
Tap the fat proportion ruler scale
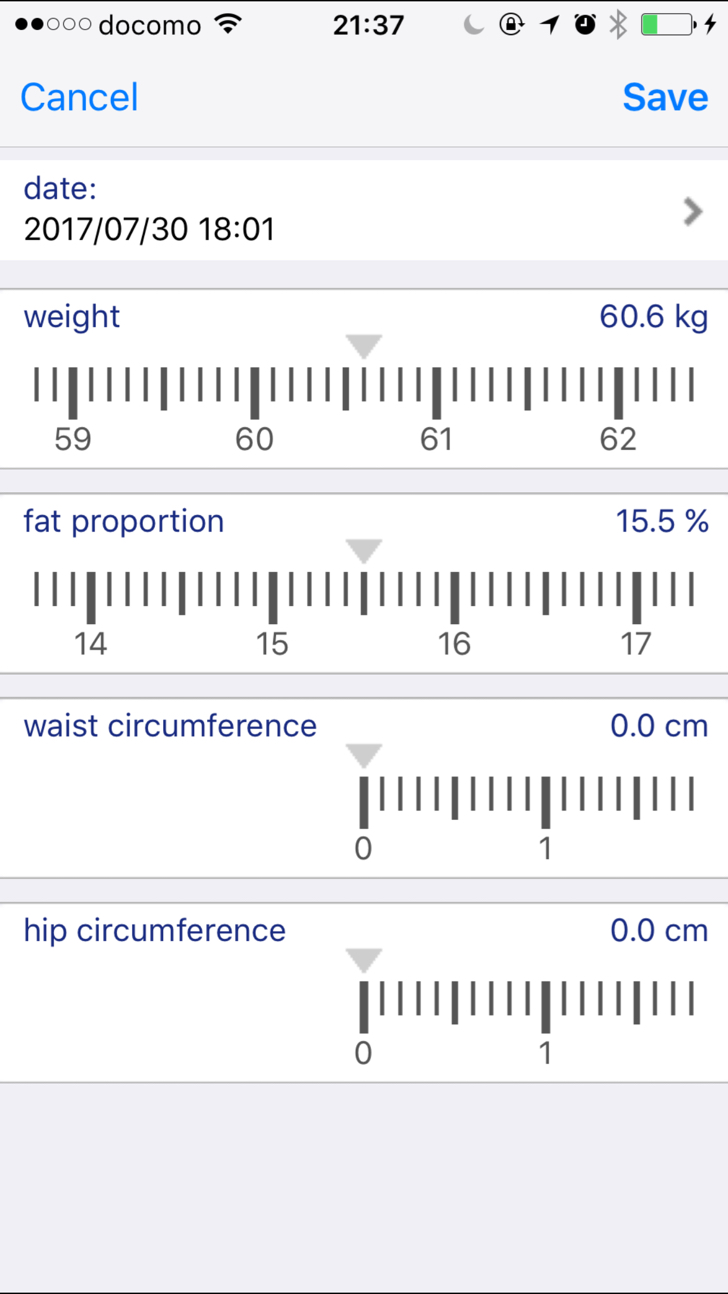[x=364, y=597]
